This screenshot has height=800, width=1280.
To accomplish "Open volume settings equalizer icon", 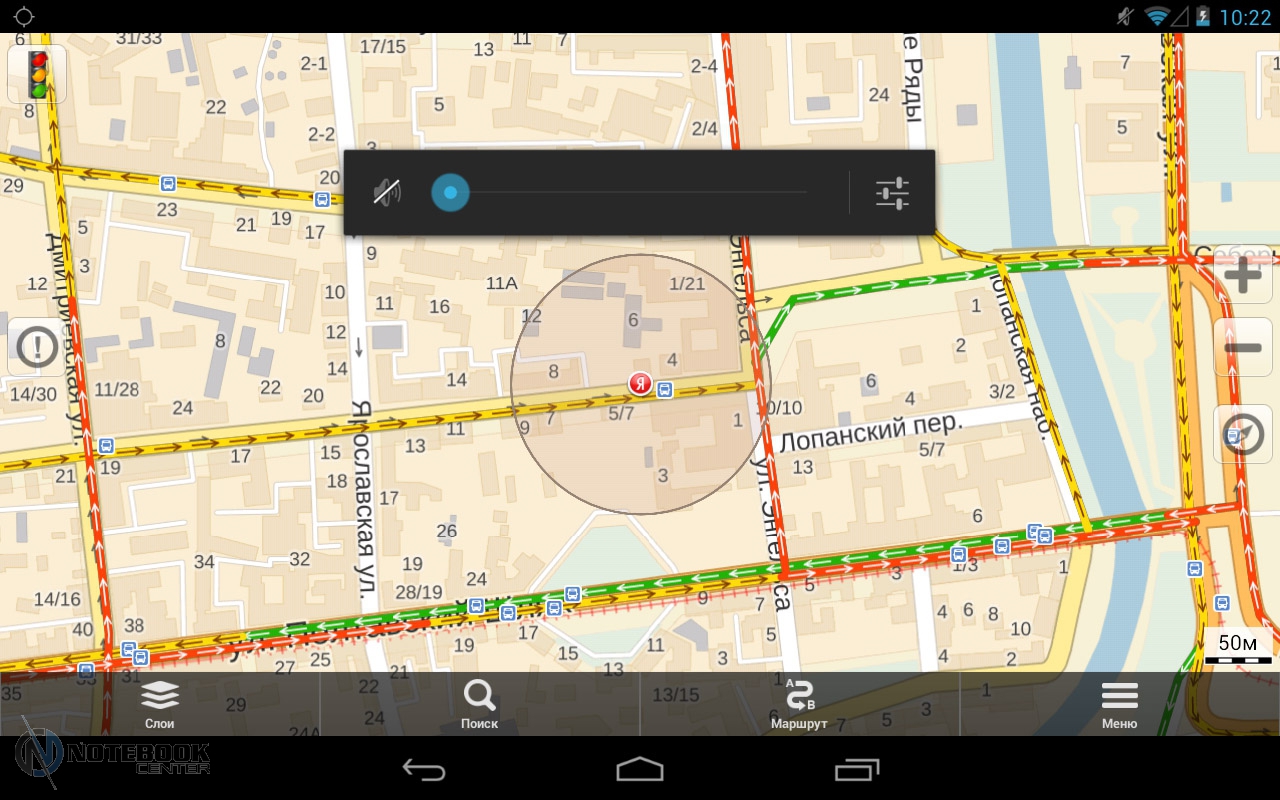I will coord(892,193).
